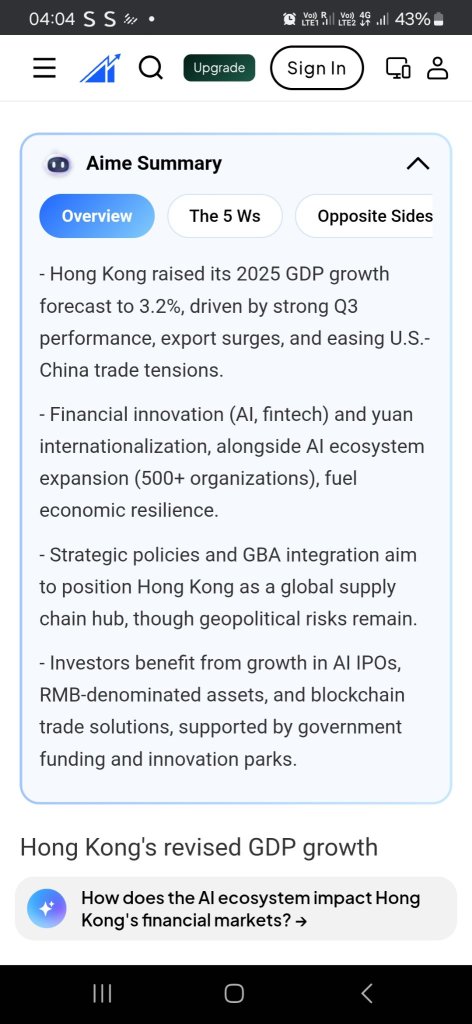Viewport: 472px width, 1024px height.
Task: Open the devices icon in header
Action: (x=398, y=67)
